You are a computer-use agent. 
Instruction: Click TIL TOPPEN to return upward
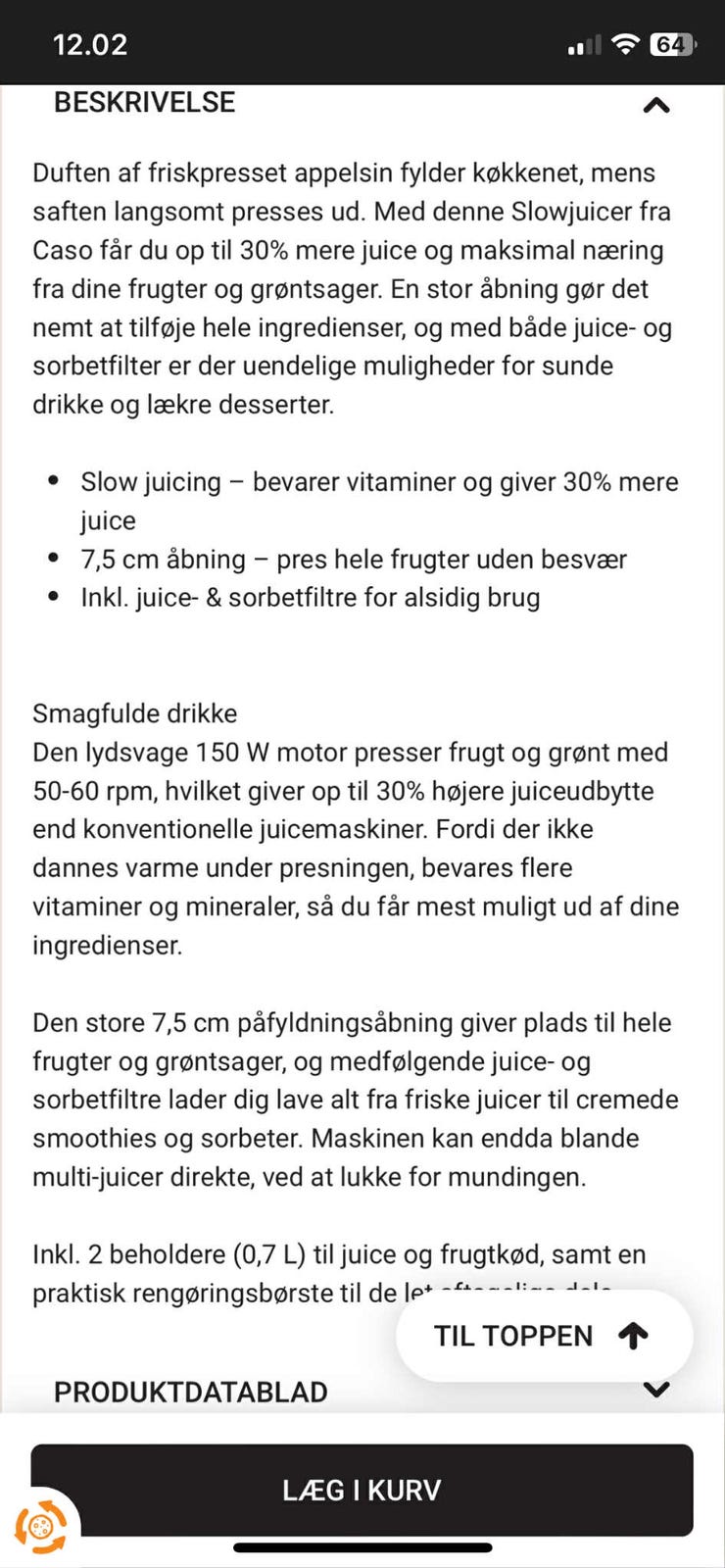click(514, 1336)
